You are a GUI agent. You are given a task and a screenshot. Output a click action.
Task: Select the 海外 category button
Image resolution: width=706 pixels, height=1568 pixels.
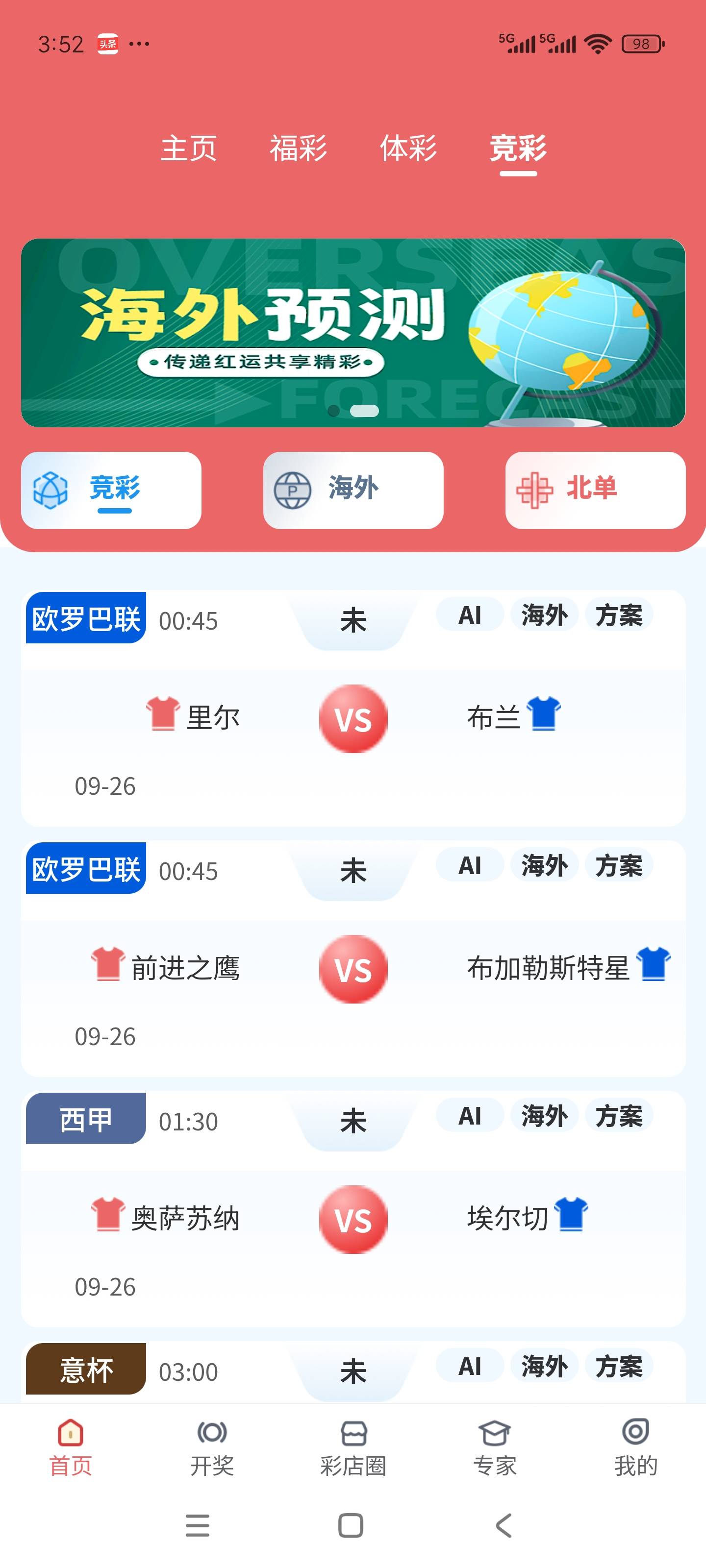coord(353,490)
